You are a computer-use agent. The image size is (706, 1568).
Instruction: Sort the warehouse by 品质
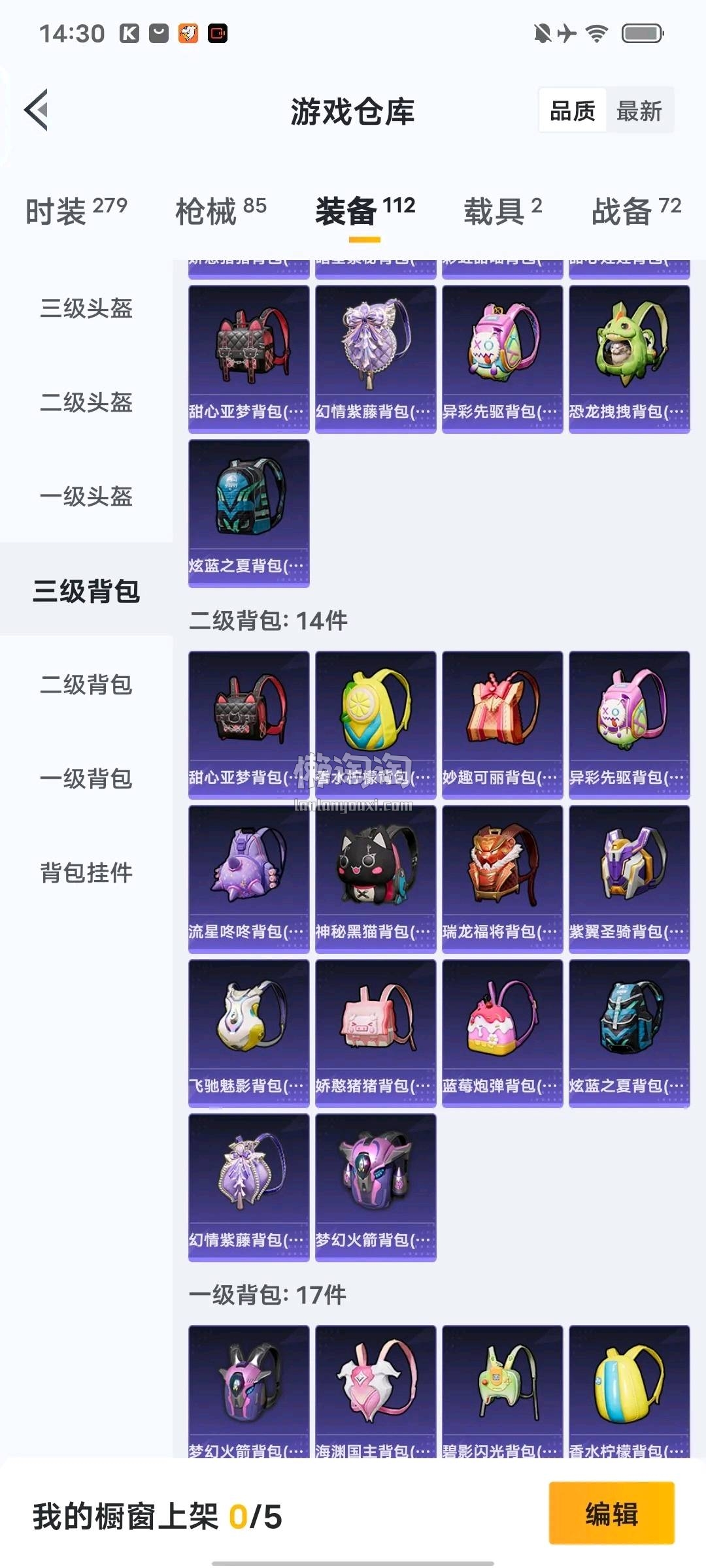(573, 110)
